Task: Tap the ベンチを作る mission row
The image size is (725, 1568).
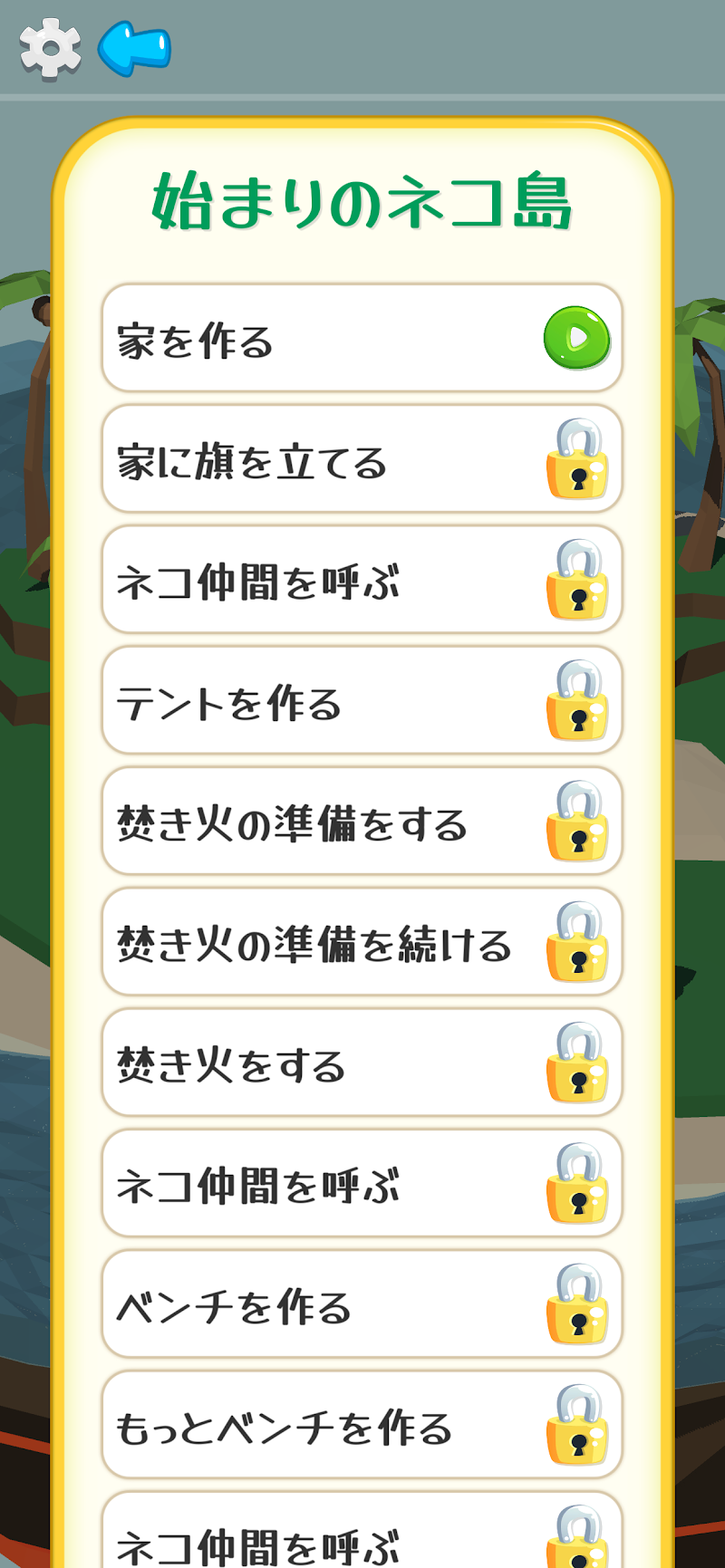Action: click(362, 1304)
